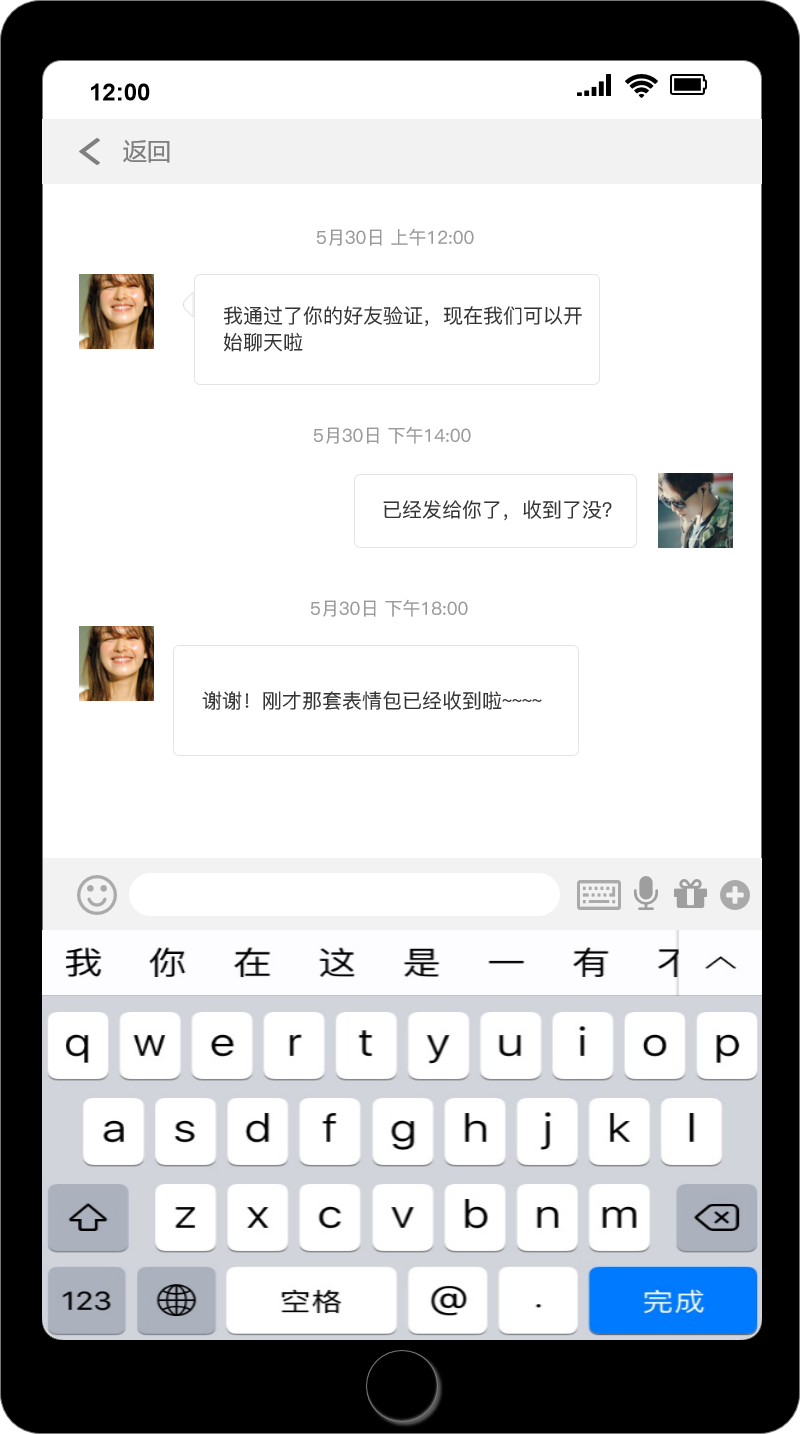
Task: Expand the candidate word list arrow
Action: pyautogui.click(x=720, y=963)
